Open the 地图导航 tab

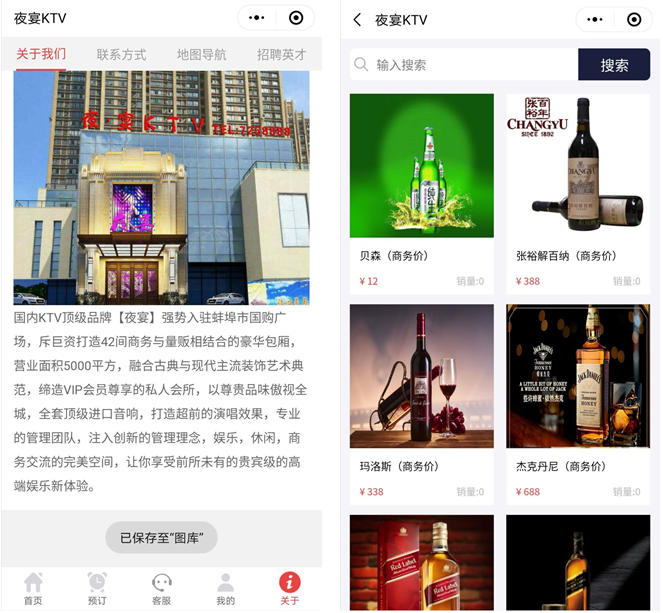pyautogui.click(x=201, y=54)
